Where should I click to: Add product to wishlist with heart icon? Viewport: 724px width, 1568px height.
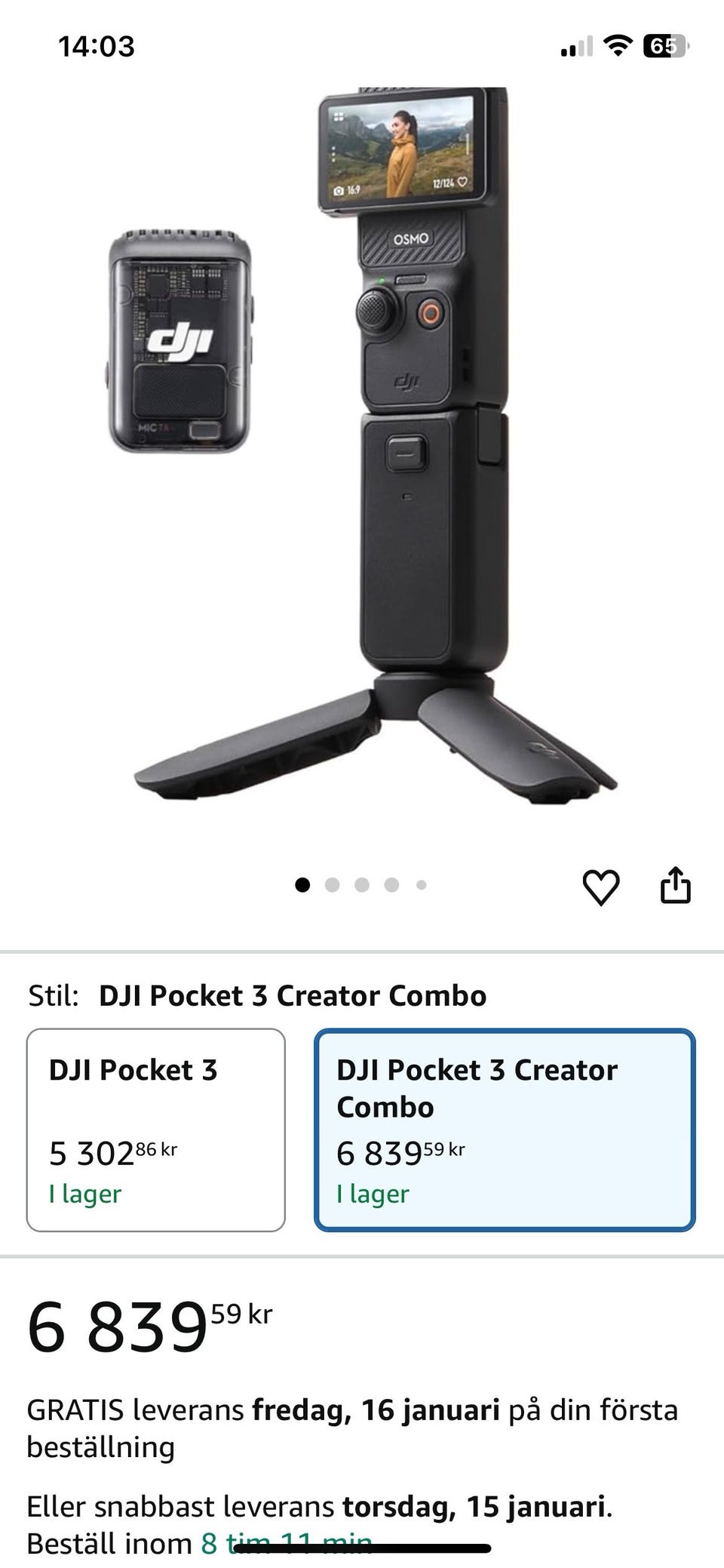coord(600,887)
